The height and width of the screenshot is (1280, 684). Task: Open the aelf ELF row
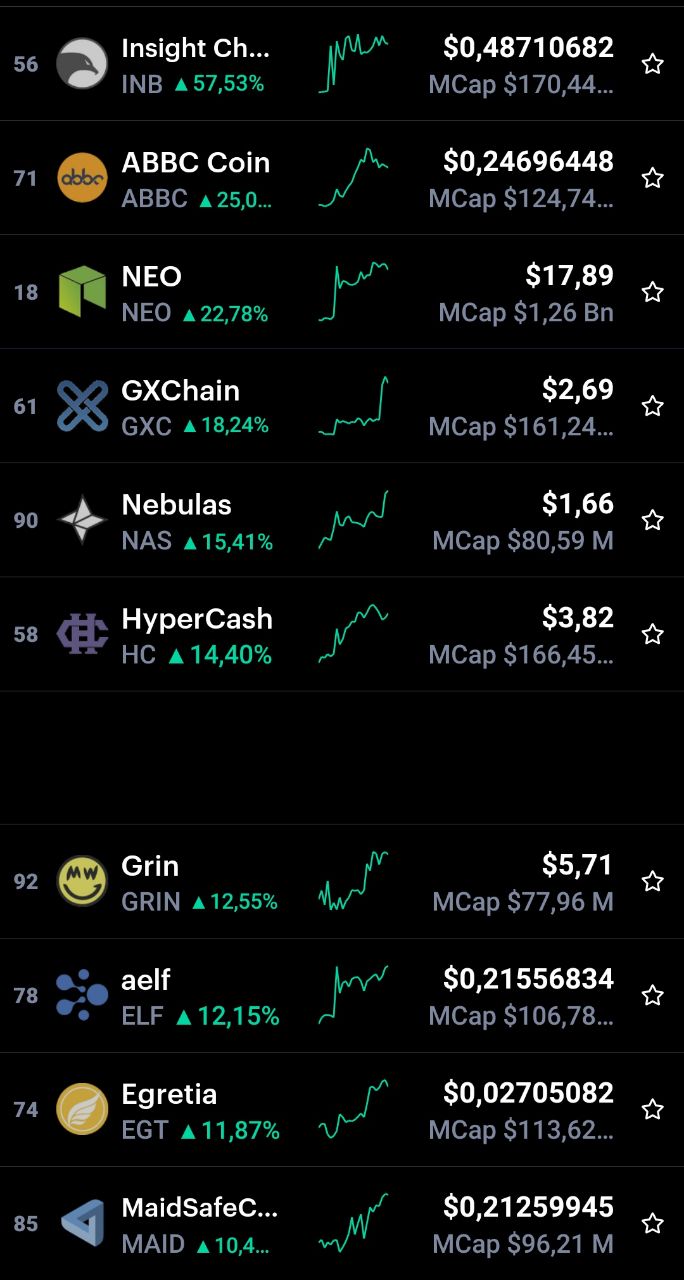tap(342, 995)
